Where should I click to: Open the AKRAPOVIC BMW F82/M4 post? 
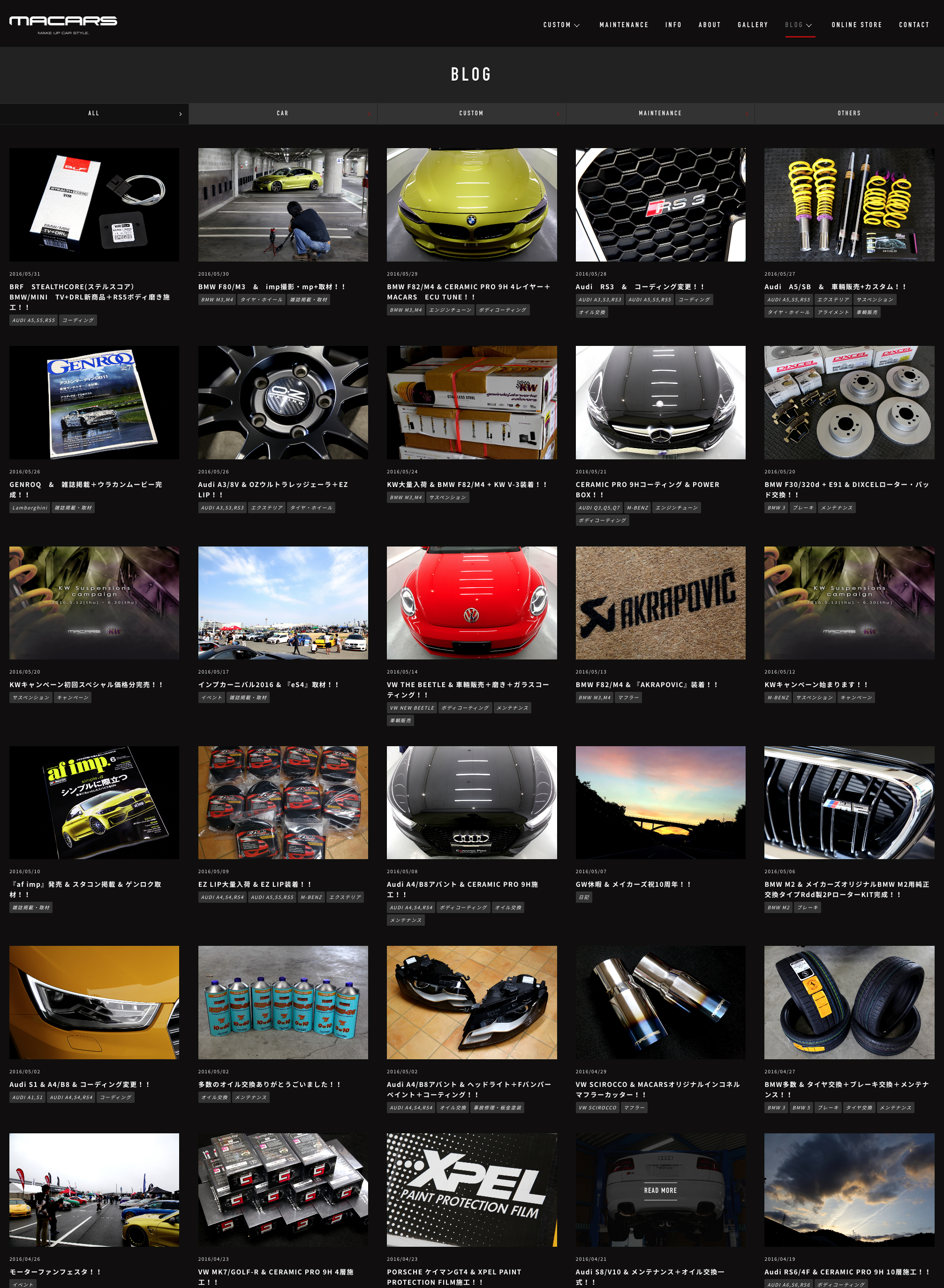(x=660, y=603)
